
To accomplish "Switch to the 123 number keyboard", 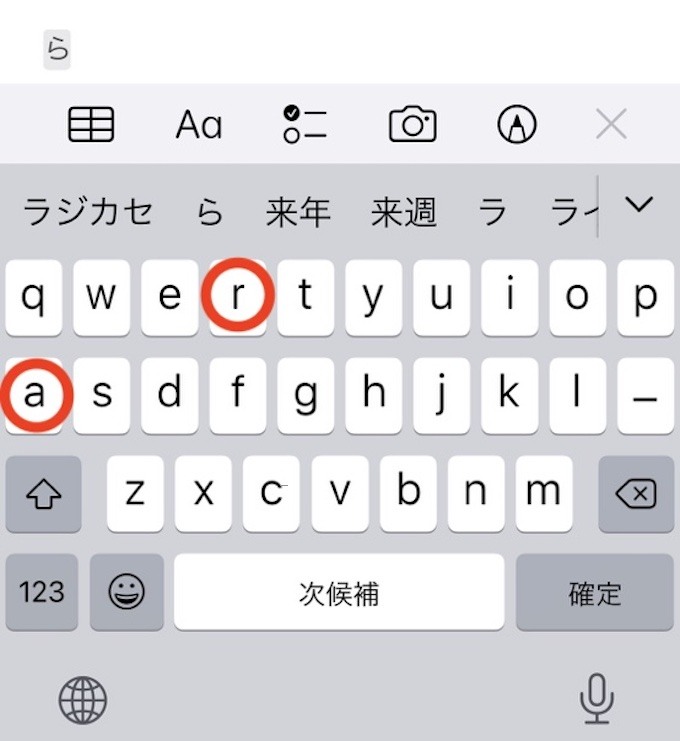I will (x=42, y=593).
